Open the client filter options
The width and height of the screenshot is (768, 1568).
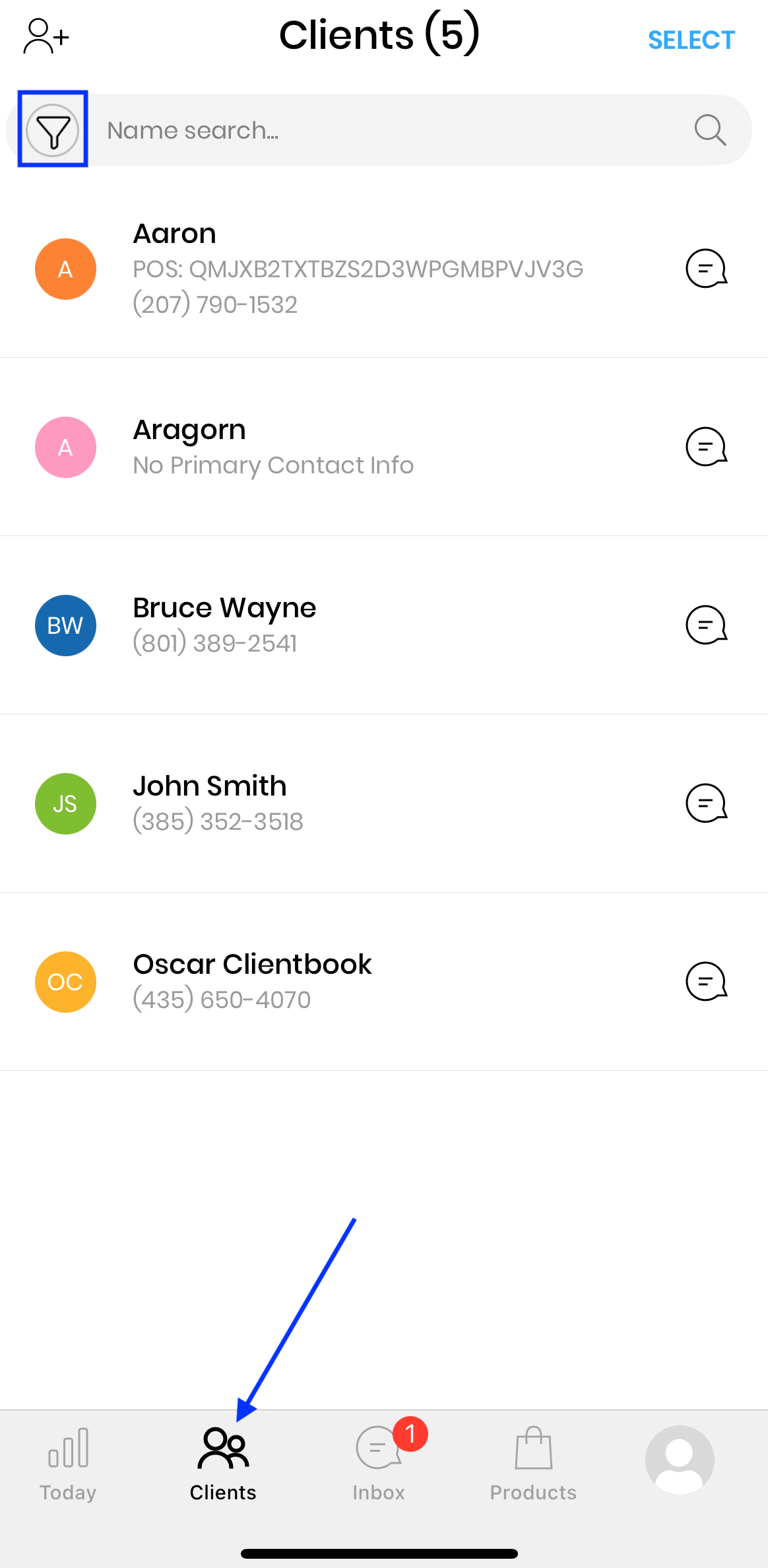click(53, 130)
